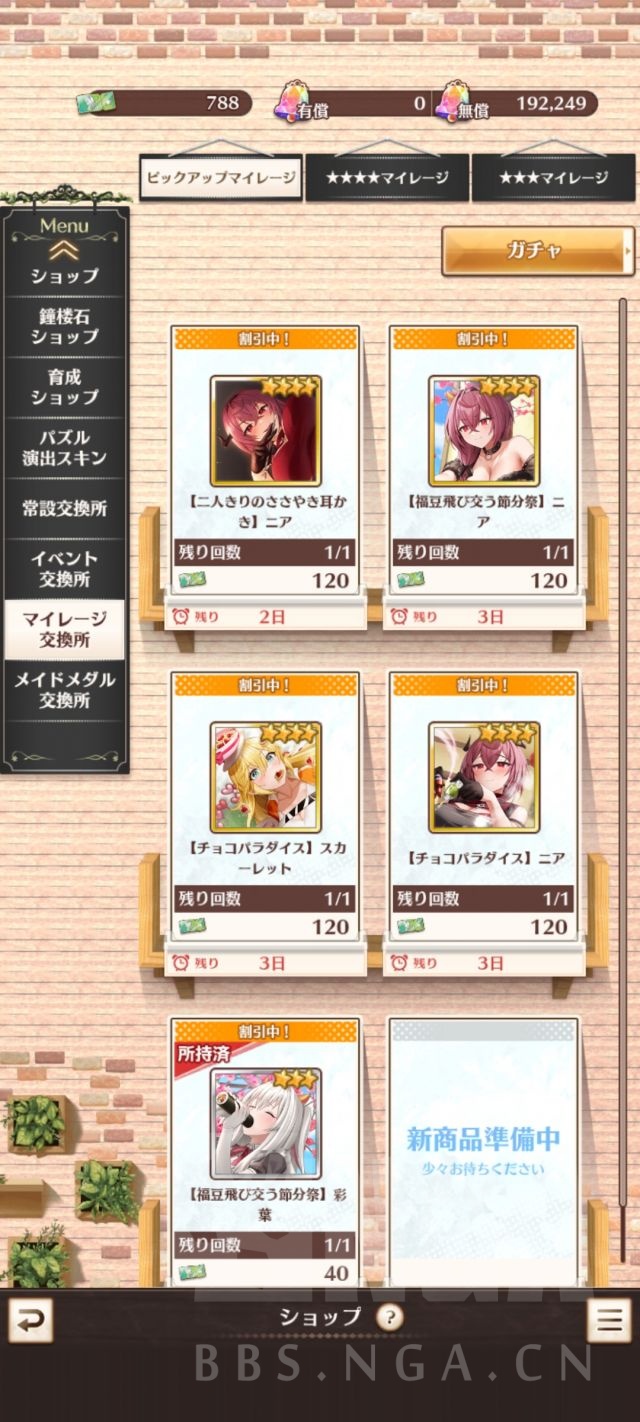Switch to ★★★マイレージ tab
Image resolution: width=640 pixels, height=1422 pixels.
pos(553,178)
